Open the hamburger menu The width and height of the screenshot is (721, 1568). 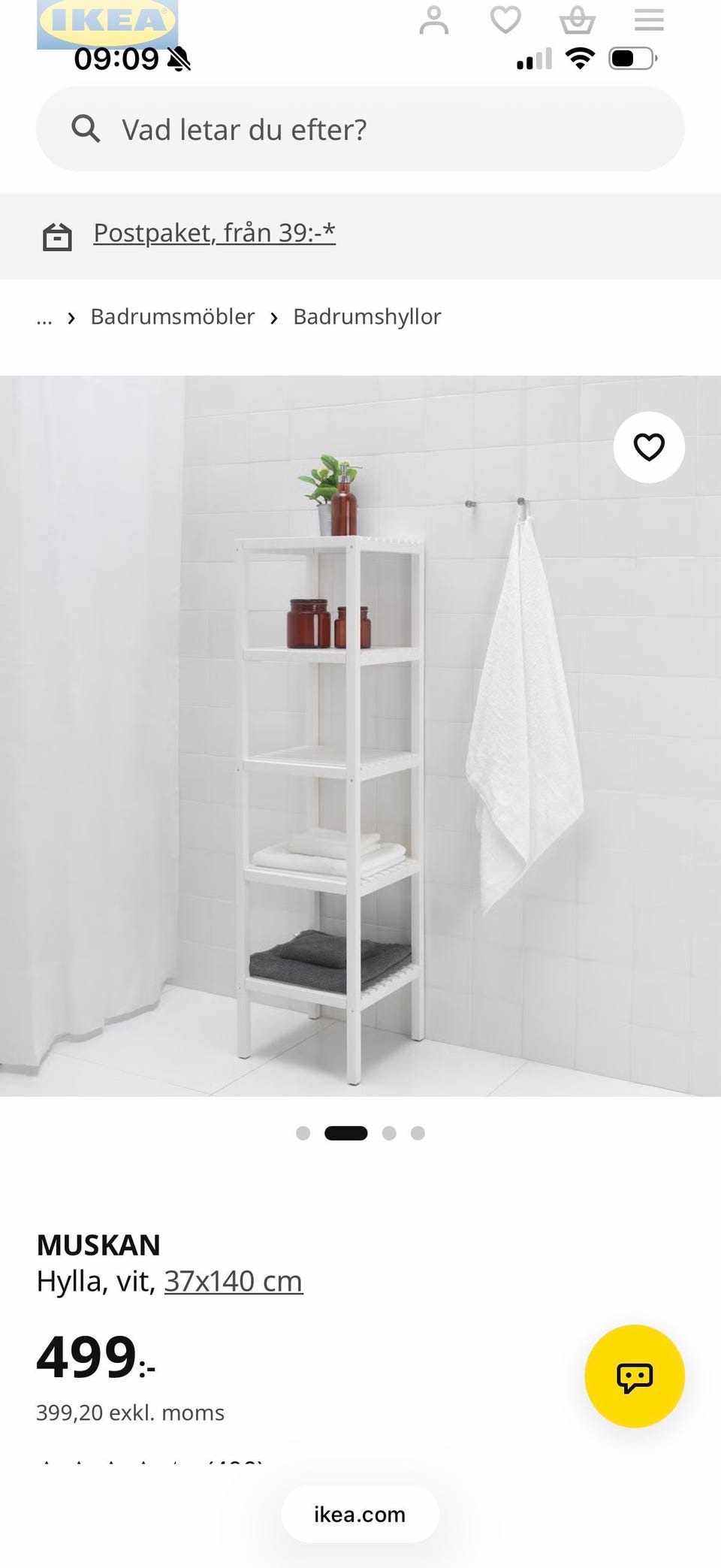tap(649, 20)
